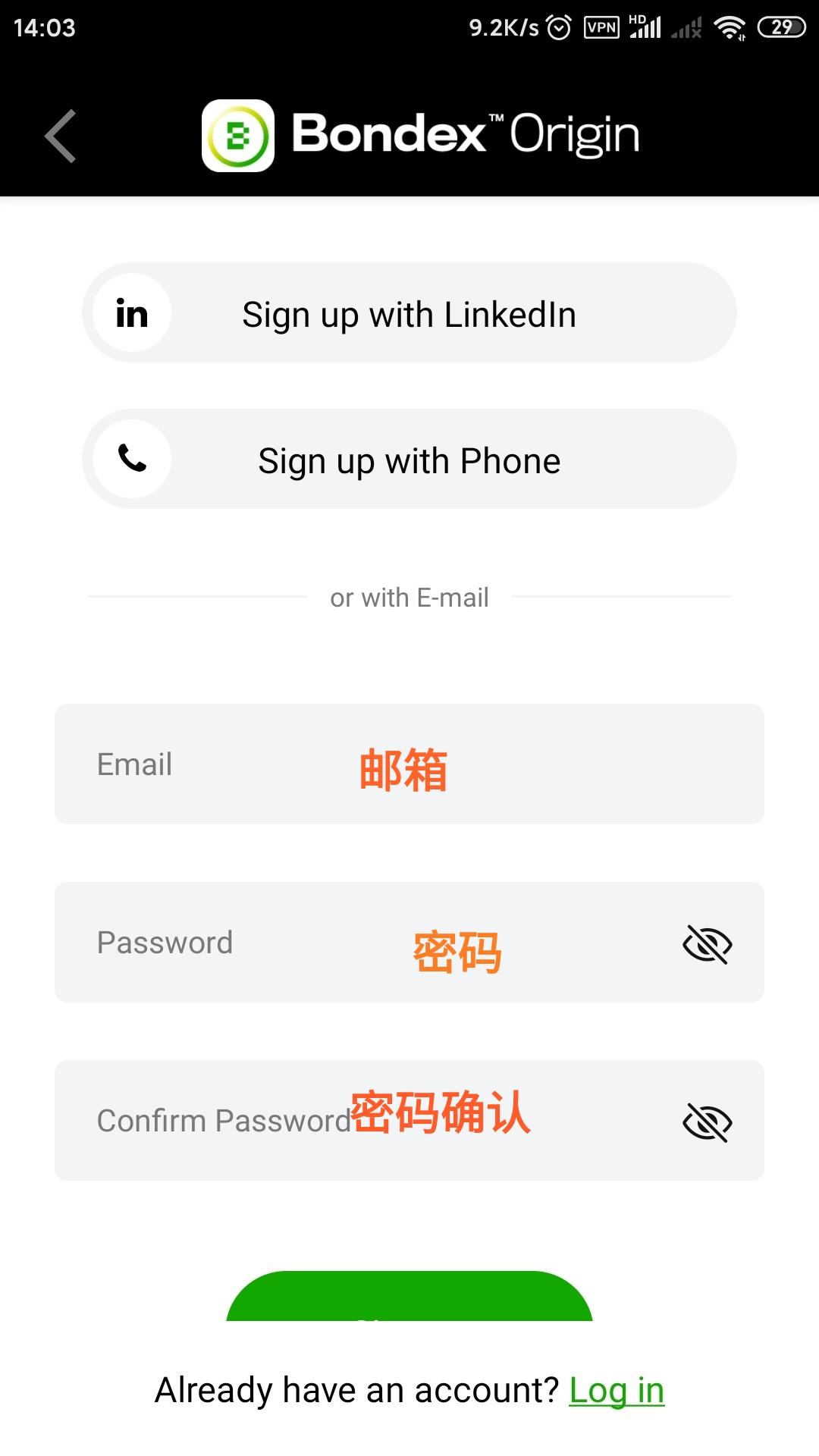The width and height of the screenshot is (819, 1456).
Task: Click the Bondex Origin logo
Action: pos(421,135)
